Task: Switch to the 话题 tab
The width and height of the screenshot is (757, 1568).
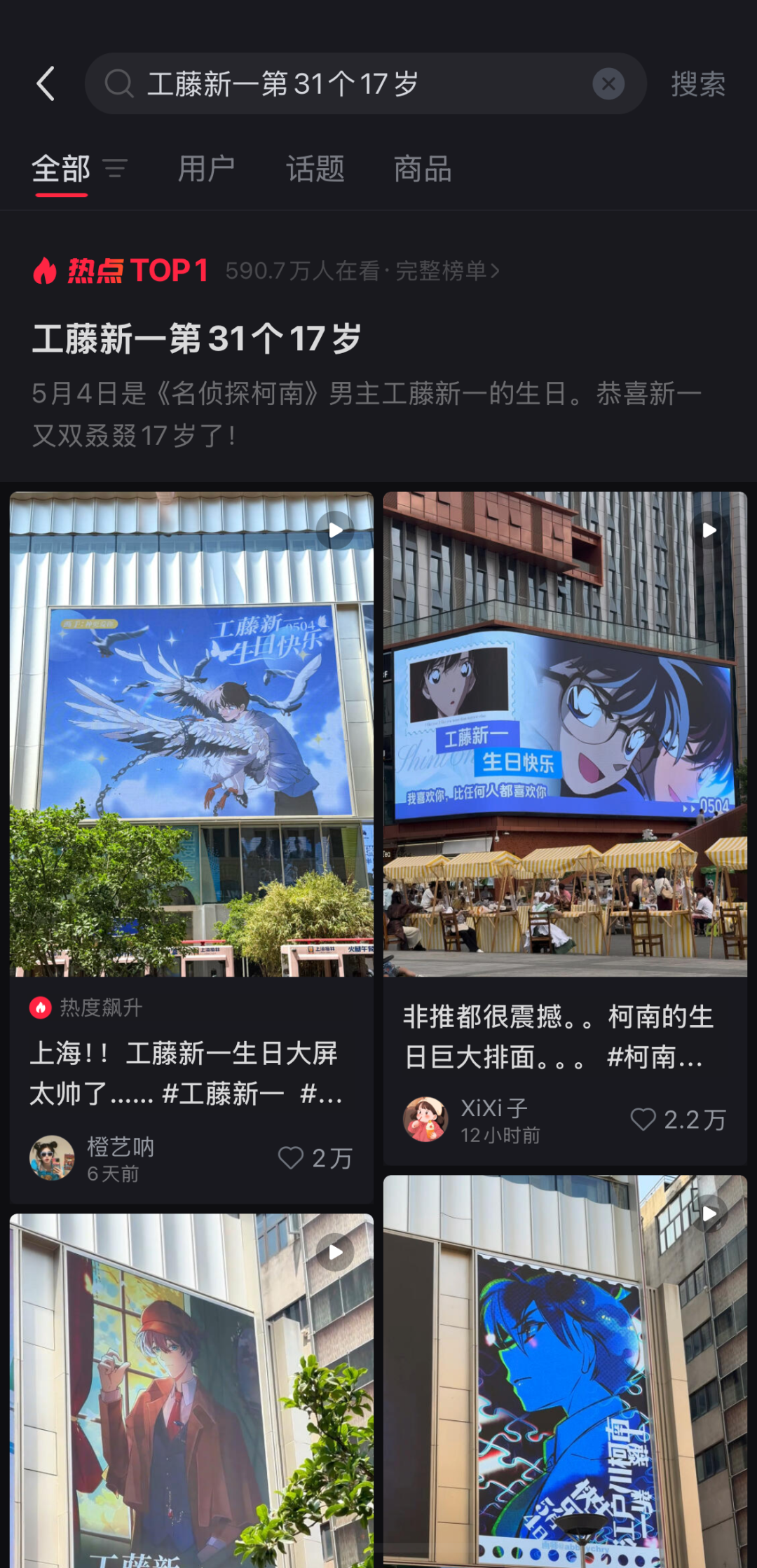Action: pos(315,169)
